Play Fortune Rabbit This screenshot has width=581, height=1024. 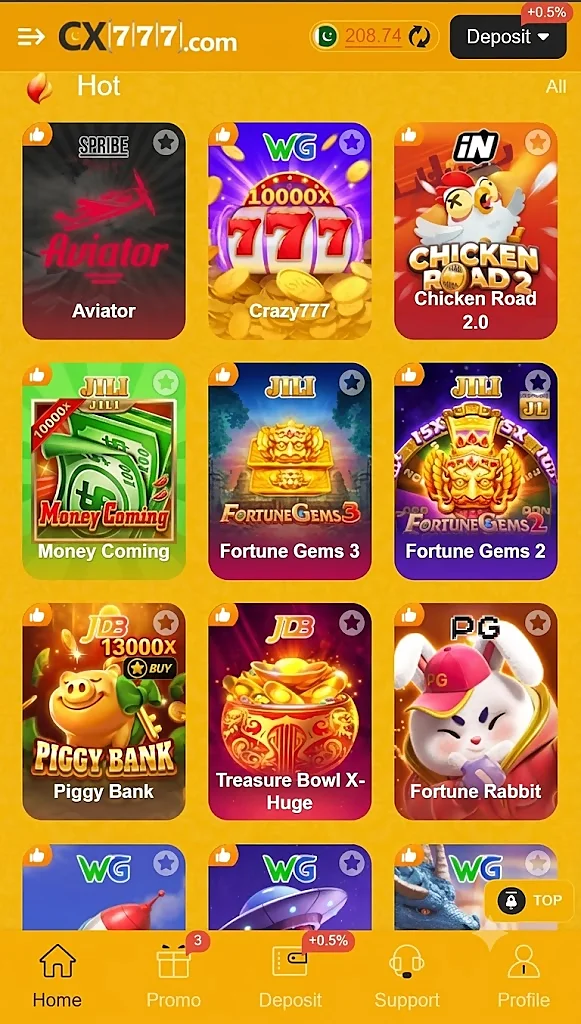point(476,711)
